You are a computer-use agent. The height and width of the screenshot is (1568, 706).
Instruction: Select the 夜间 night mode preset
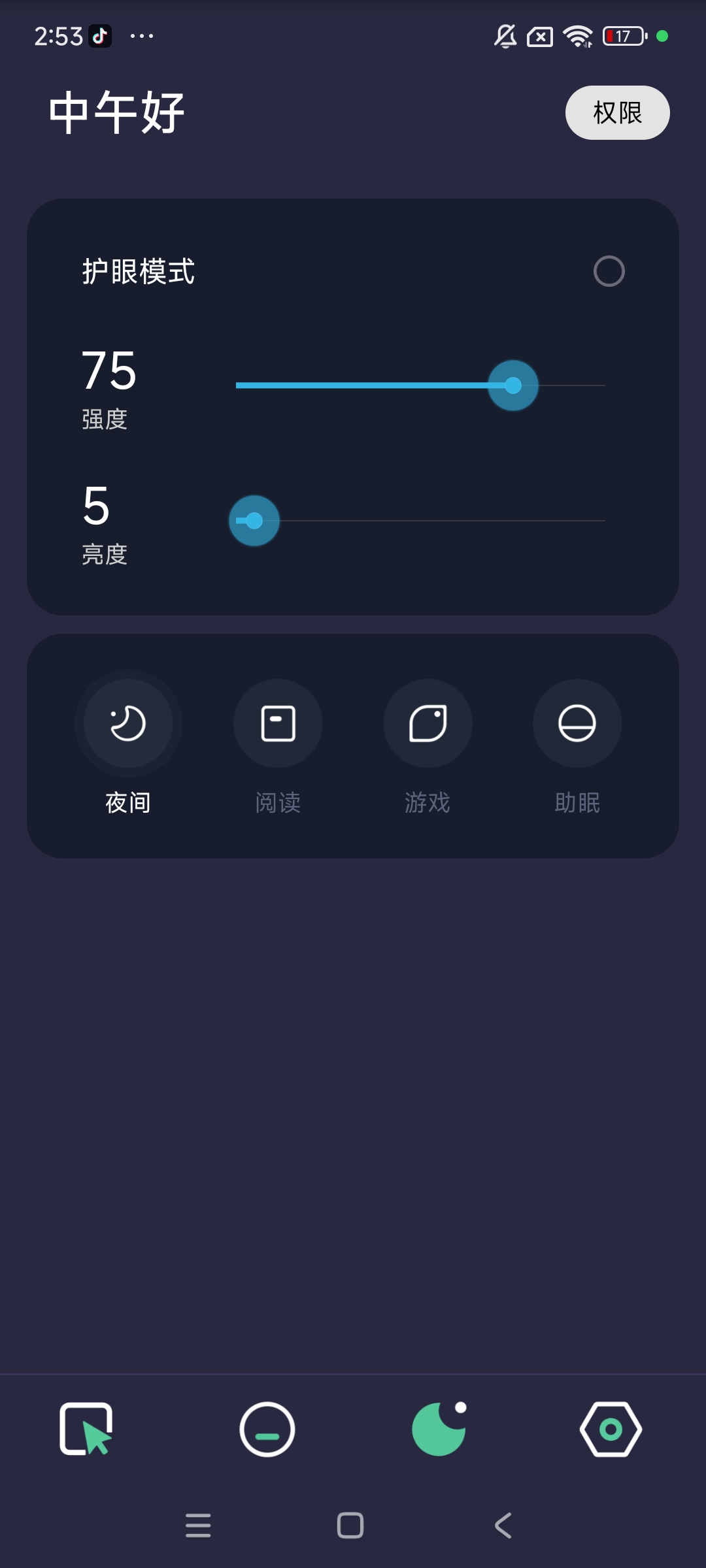(x=128, y=724)
